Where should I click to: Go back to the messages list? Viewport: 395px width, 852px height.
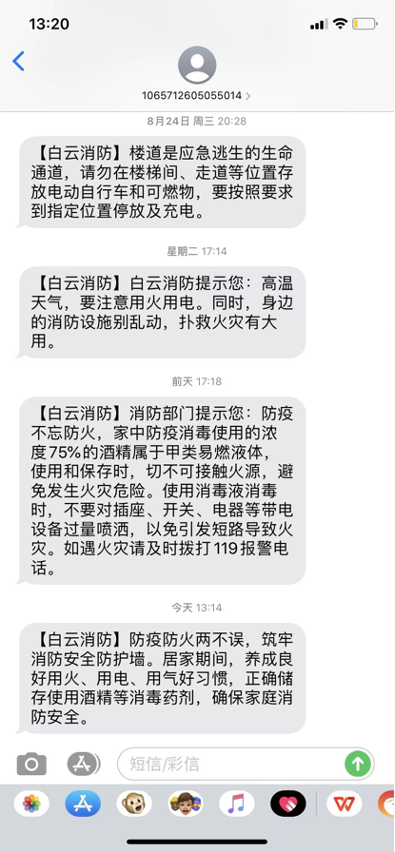pos(18,61)
